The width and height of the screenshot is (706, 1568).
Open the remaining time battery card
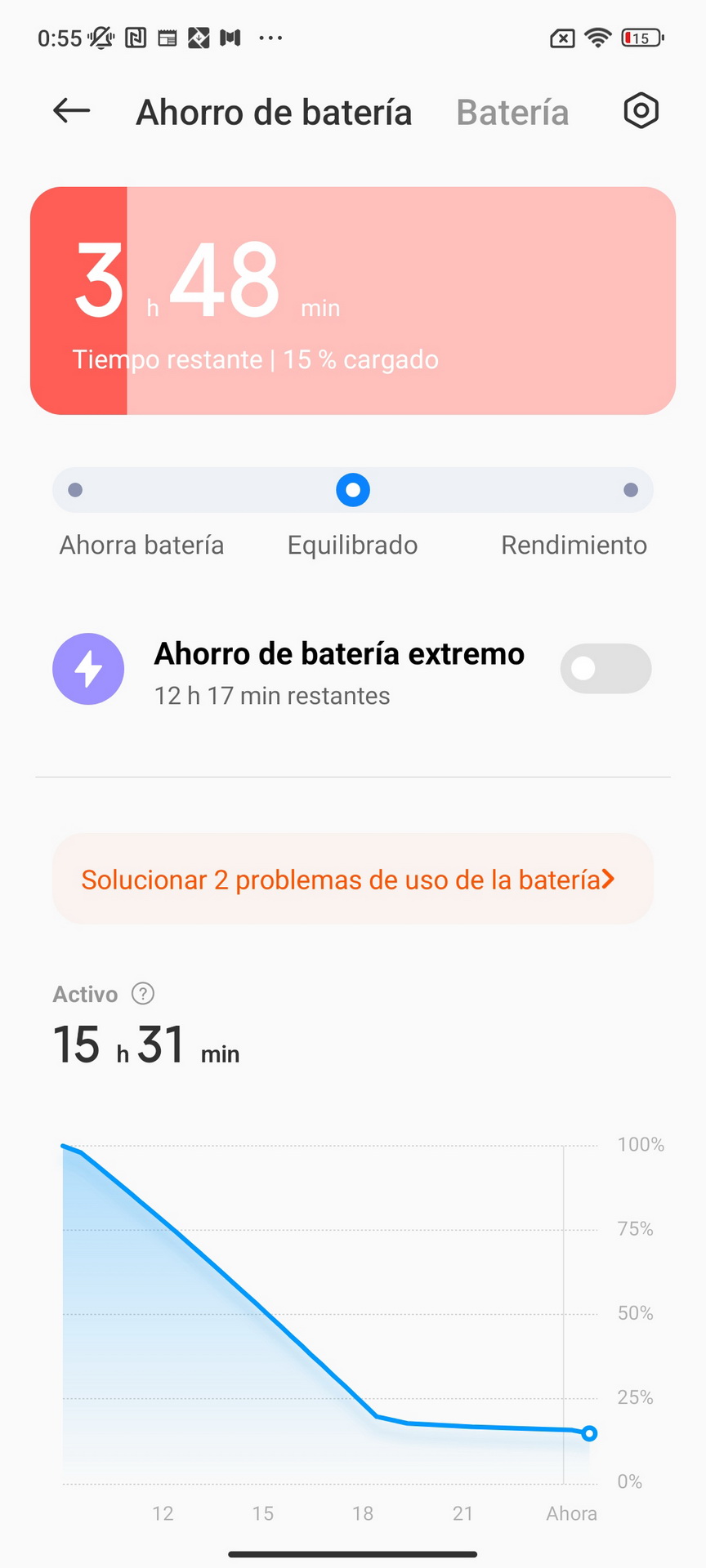click(x=352, y=301)
